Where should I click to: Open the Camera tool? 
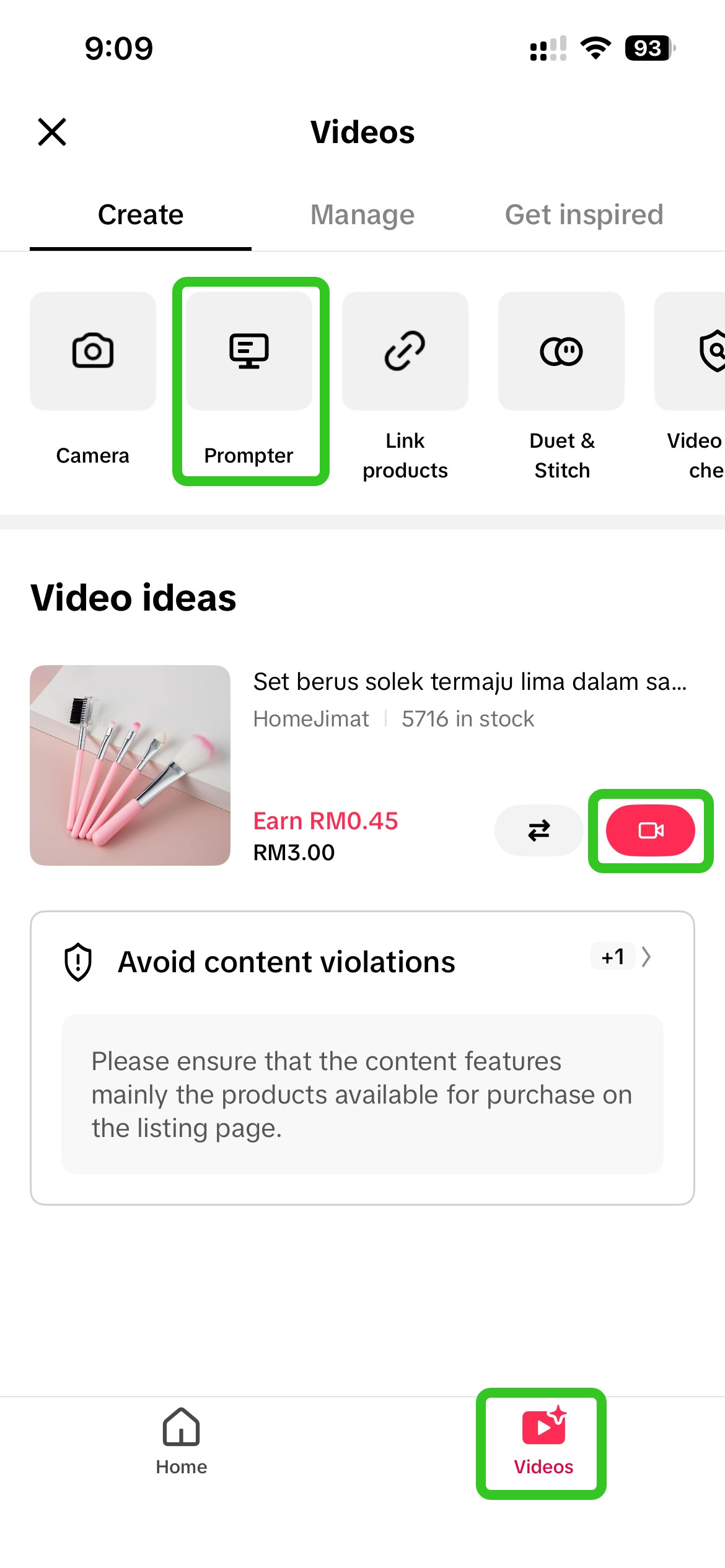tap(93, 351)
